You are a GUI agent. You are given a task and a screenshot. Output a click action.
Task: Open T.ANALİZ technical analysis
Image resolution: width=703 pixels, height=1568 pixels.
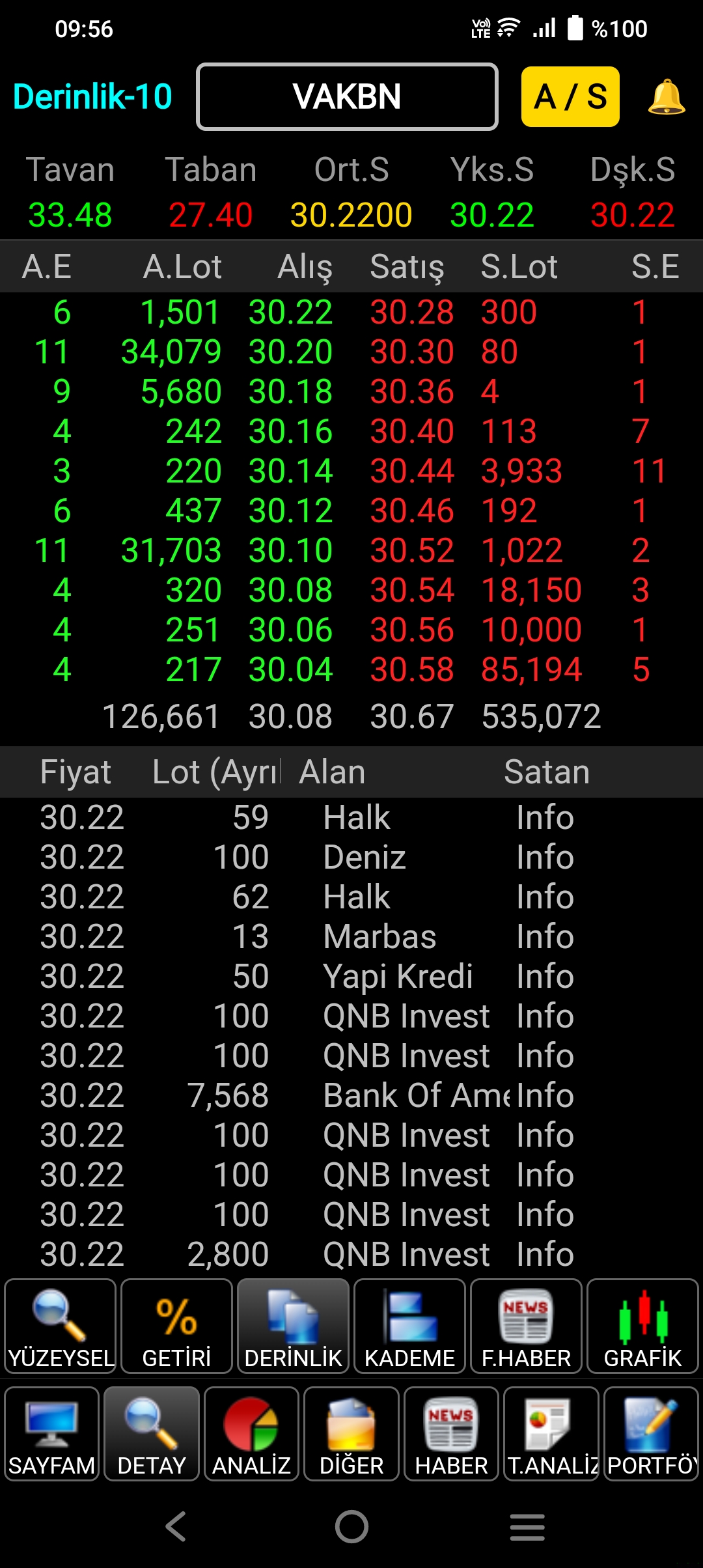point(551,1434)
